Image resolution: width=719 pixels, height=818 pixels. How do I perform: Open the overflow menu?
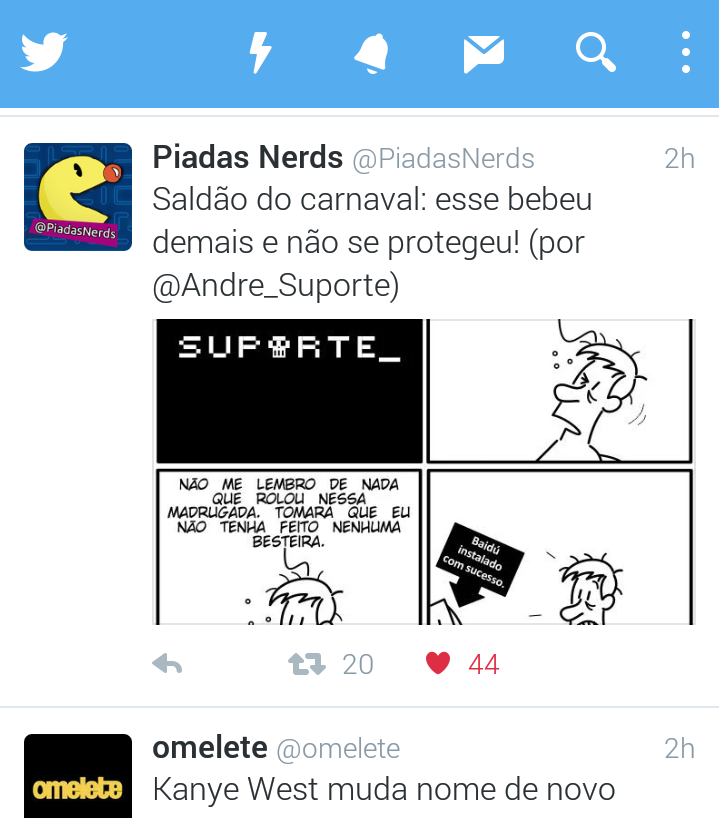[686, 52]
